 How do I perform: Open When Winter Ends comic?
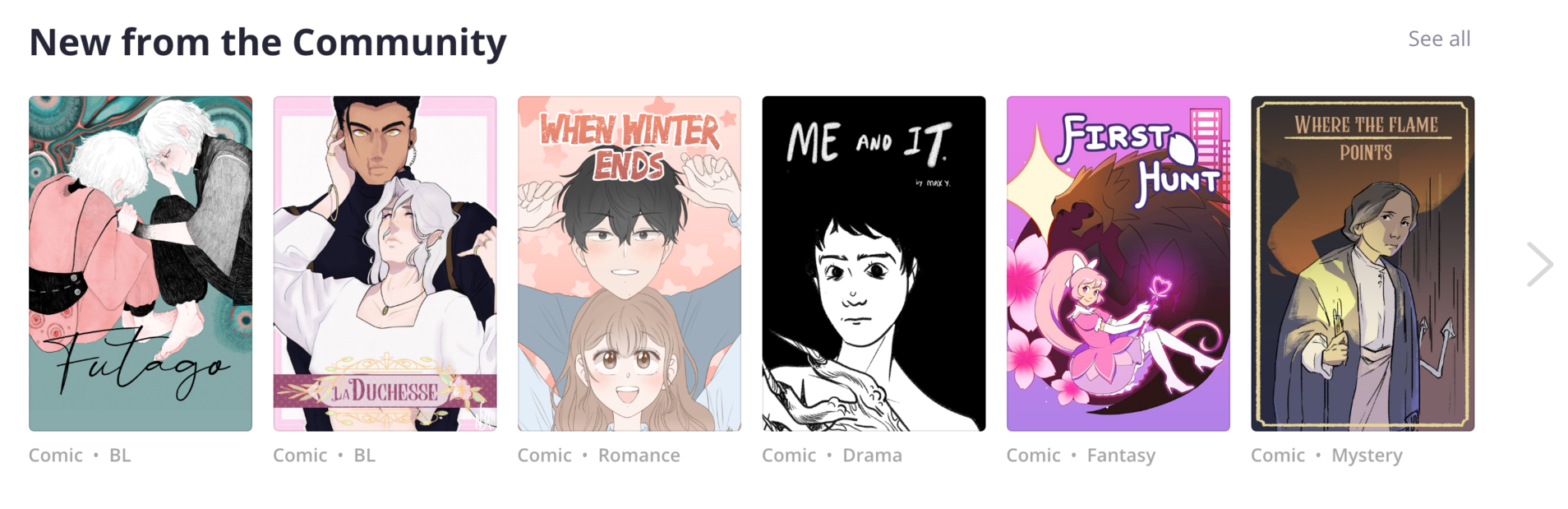[x=629, y=263]
